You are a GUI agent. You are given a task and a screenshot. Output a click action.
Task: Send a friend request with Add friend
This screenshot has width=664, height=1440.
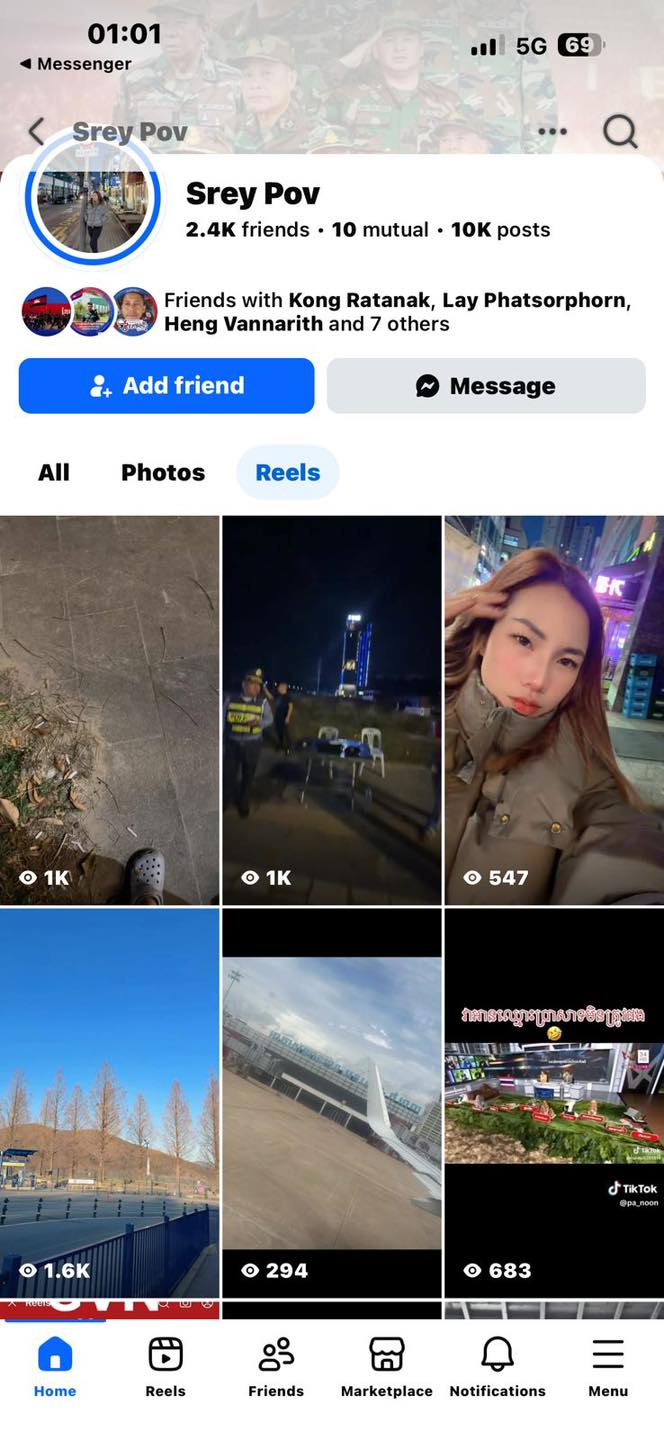[166, 386]
